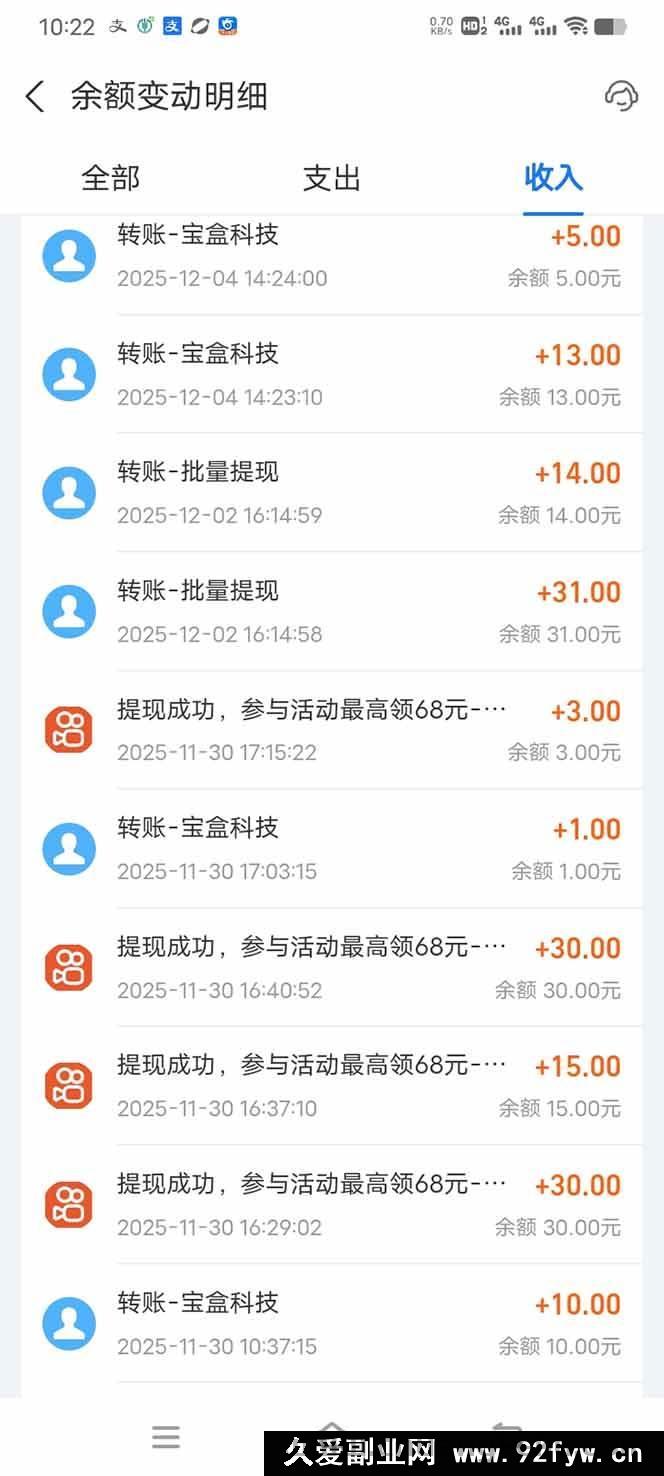The image size is (664, 1476).
Task: Open the 宝盒科技 transfer of +10.00
Action: coord(331,1323)
